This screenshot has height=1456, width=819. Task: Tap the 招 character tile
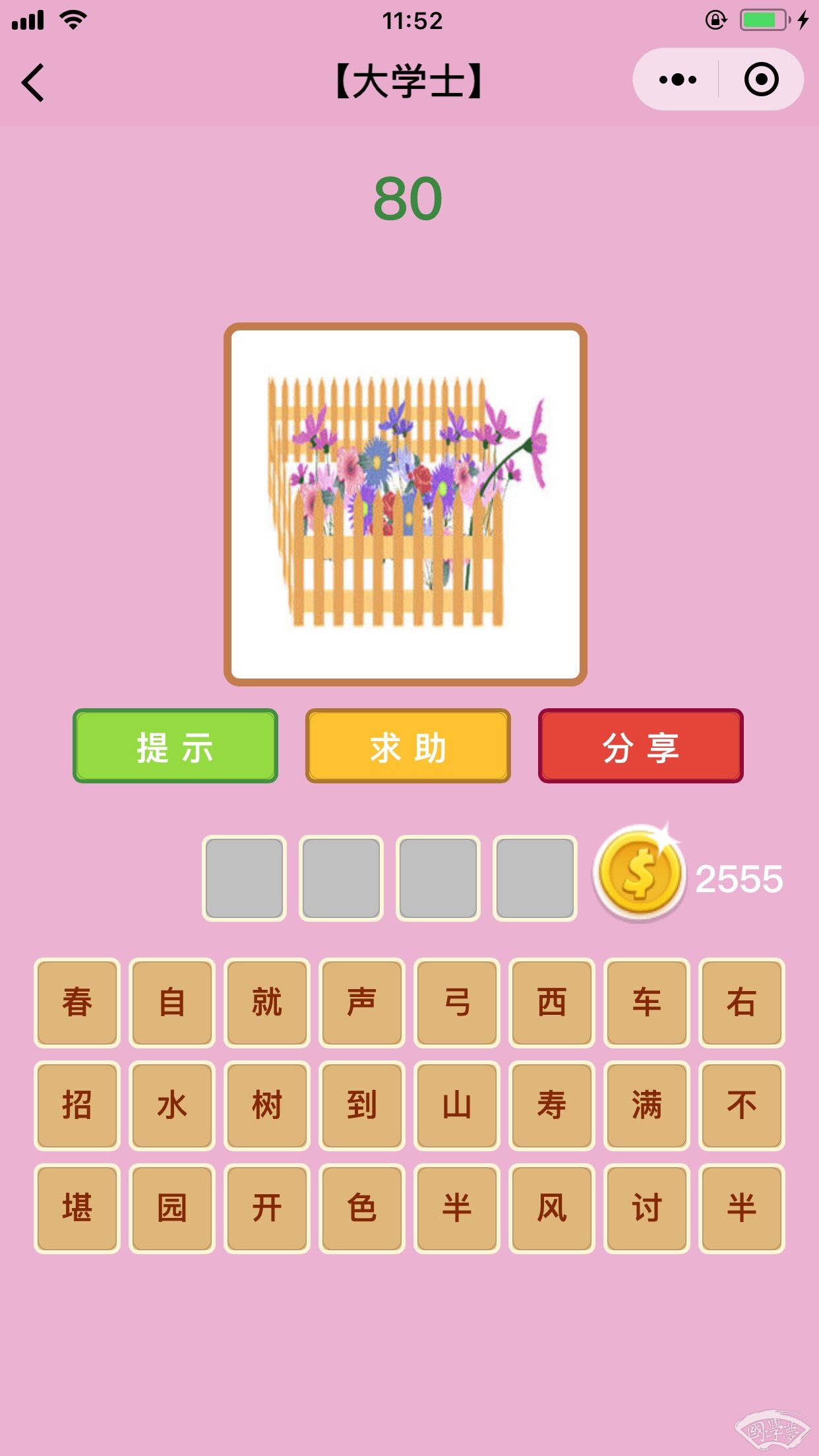pos(77,1105)
